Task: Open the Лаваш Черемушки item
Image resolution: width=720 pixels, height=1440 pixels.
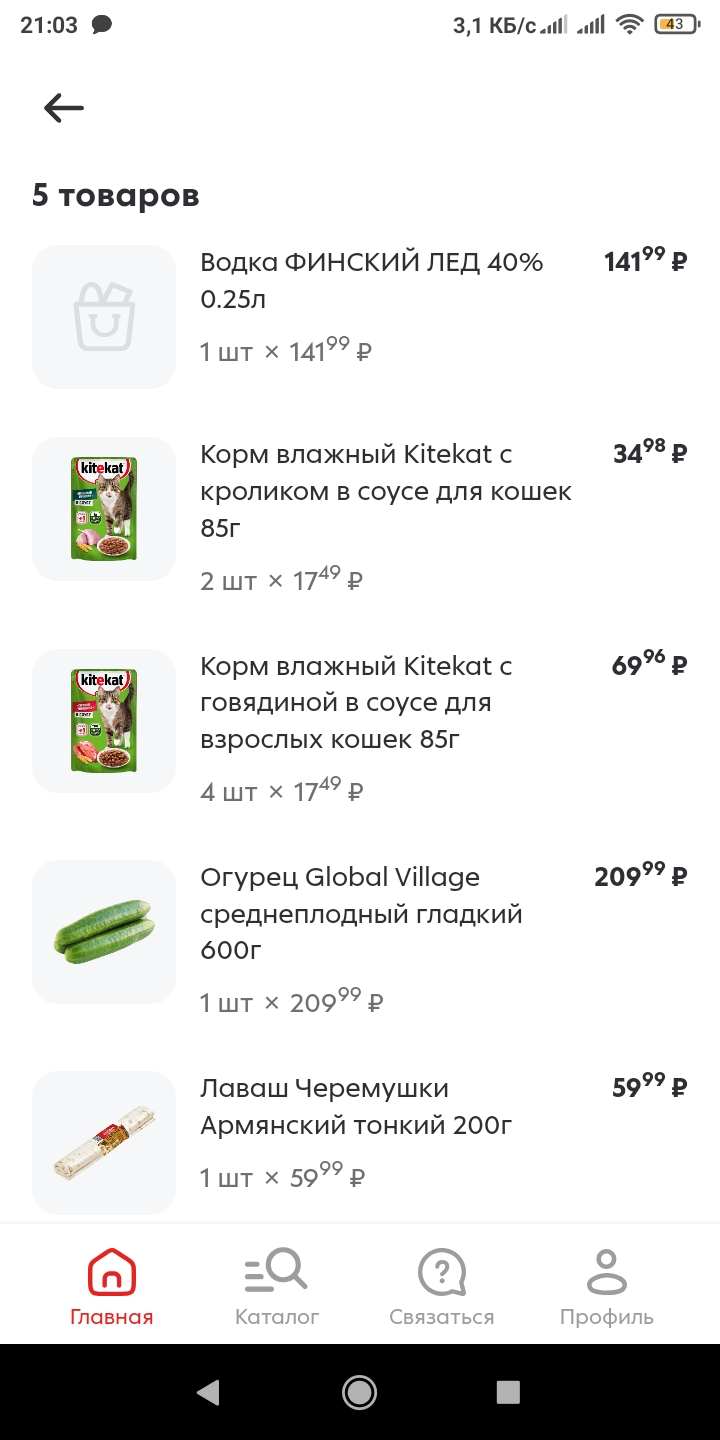Action: (360, 1142)
